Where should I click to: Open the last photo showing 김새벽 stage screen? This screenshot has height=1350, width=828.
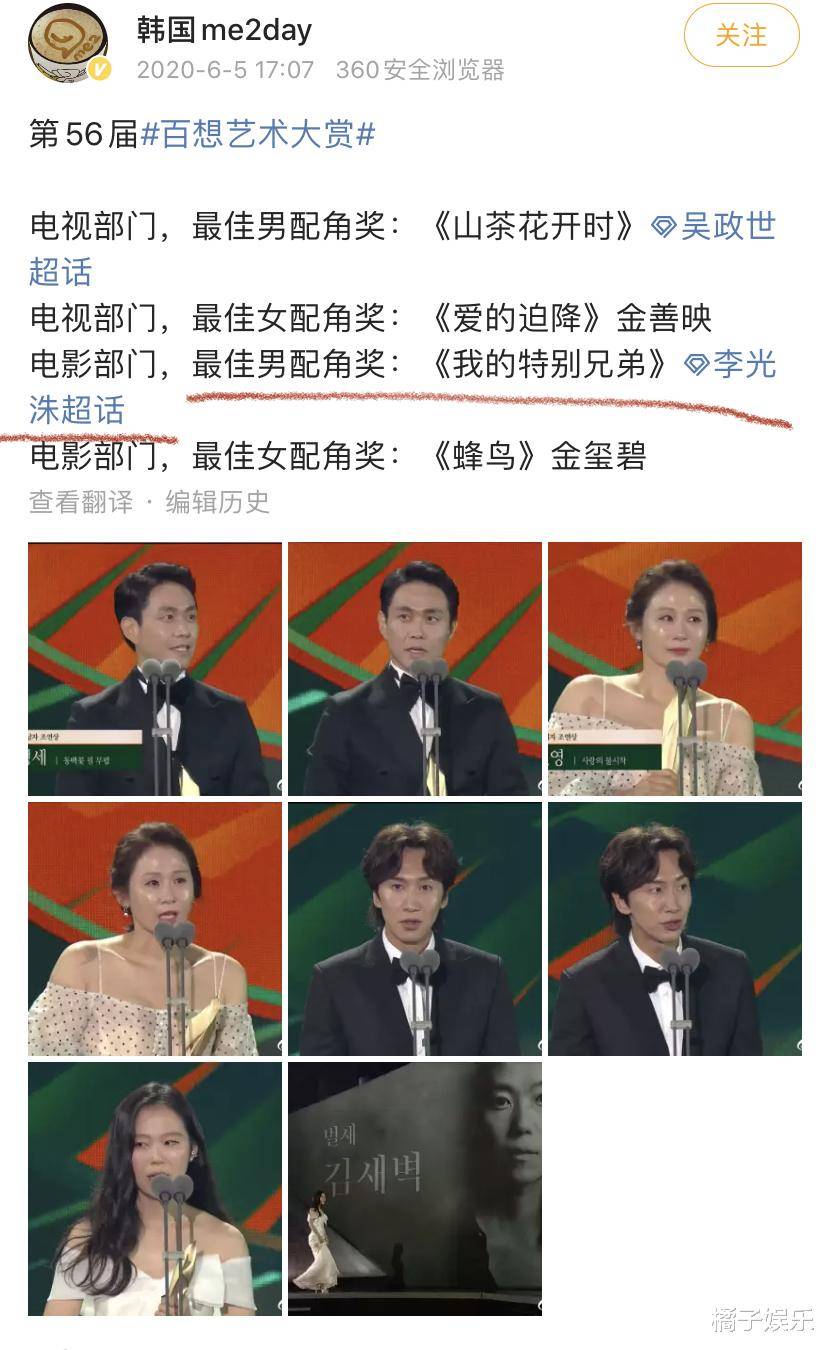click(414, 1189)
